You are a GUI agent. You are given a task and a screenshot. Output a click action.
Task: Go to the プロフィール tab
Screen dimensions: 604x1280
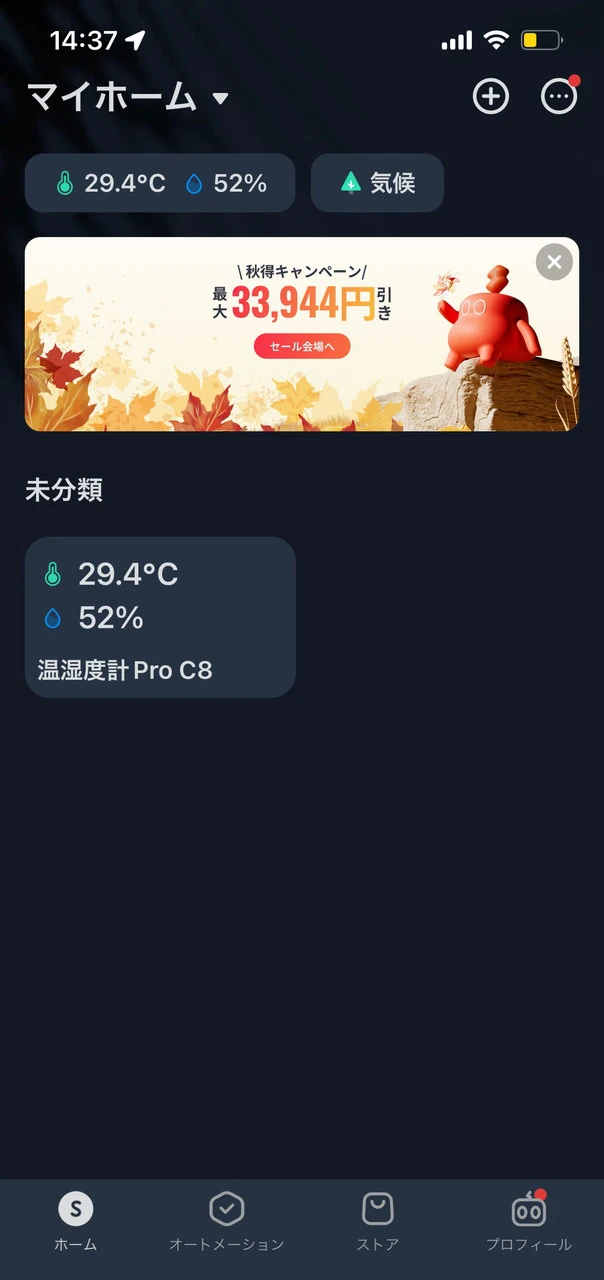pyautogui.click(x=528, y=1222)
